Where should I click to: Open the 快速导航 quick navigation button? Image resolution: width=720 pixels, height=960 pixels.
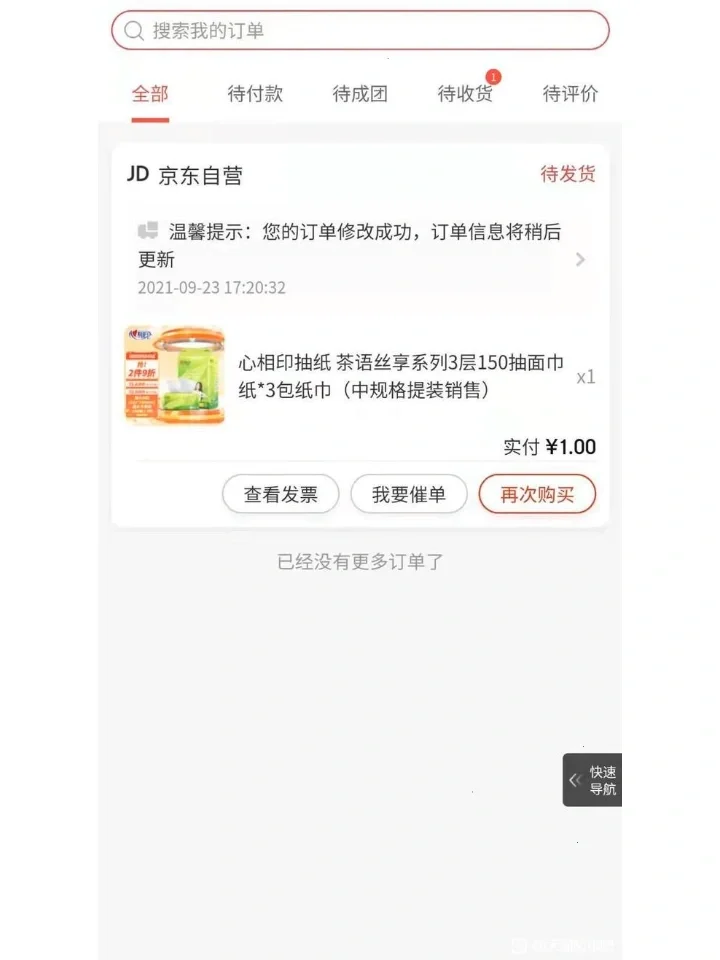point(597,780)
